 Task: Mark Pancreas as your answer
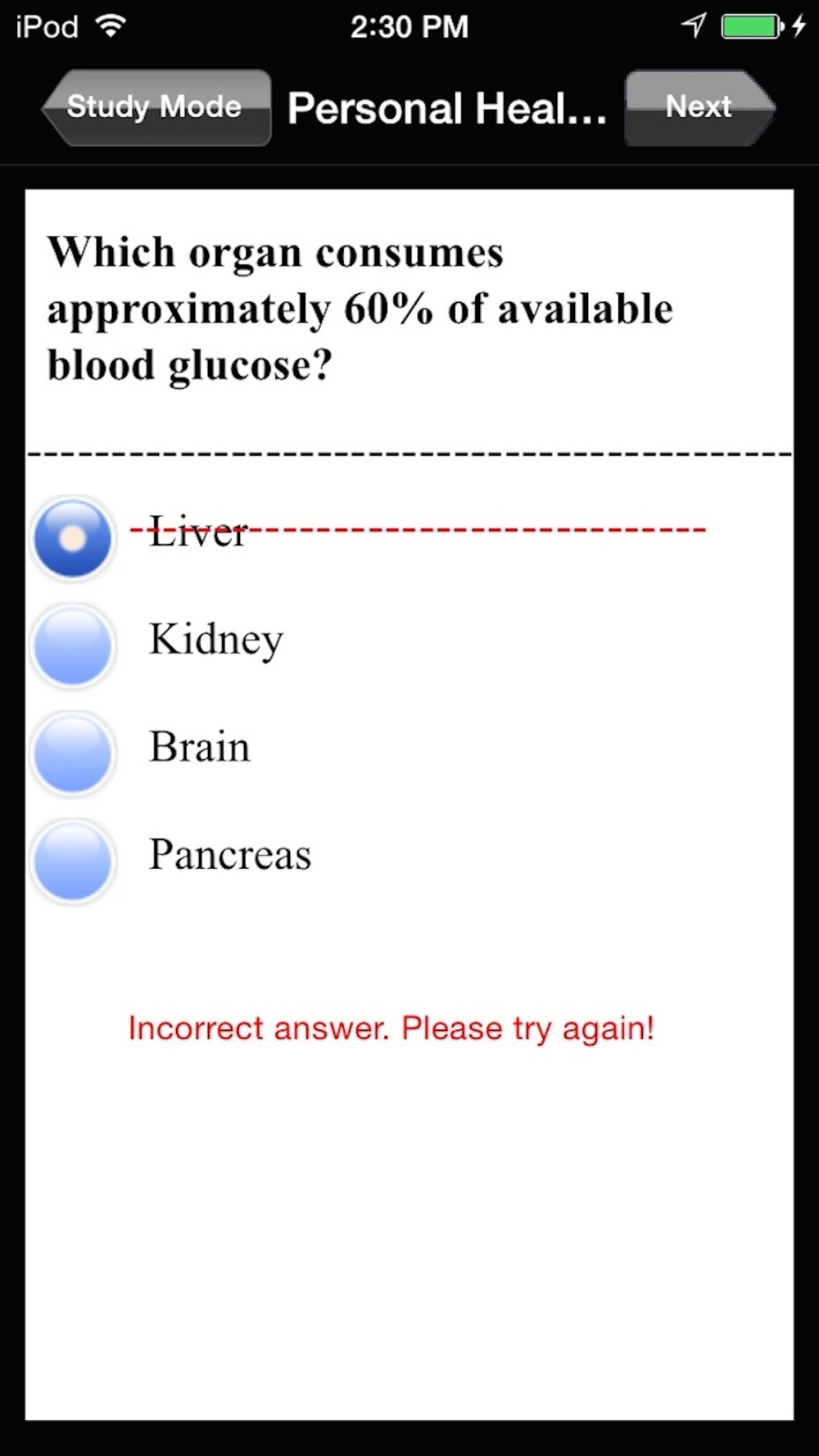pos(72,861)
